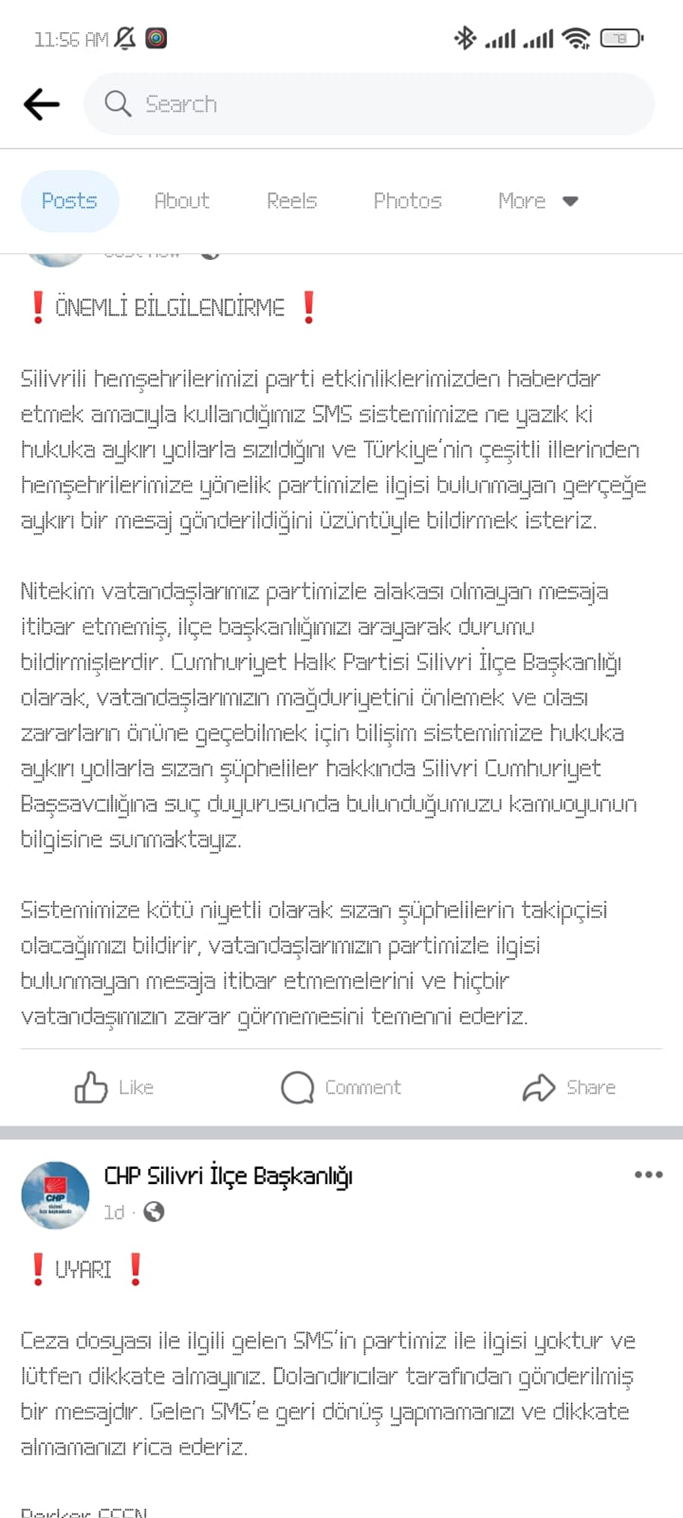Share the ÖNEMLİ BİLGİLENDİRME post
The height and width of the screenshot is (1518, 683).
click(x=569, y=1087)
